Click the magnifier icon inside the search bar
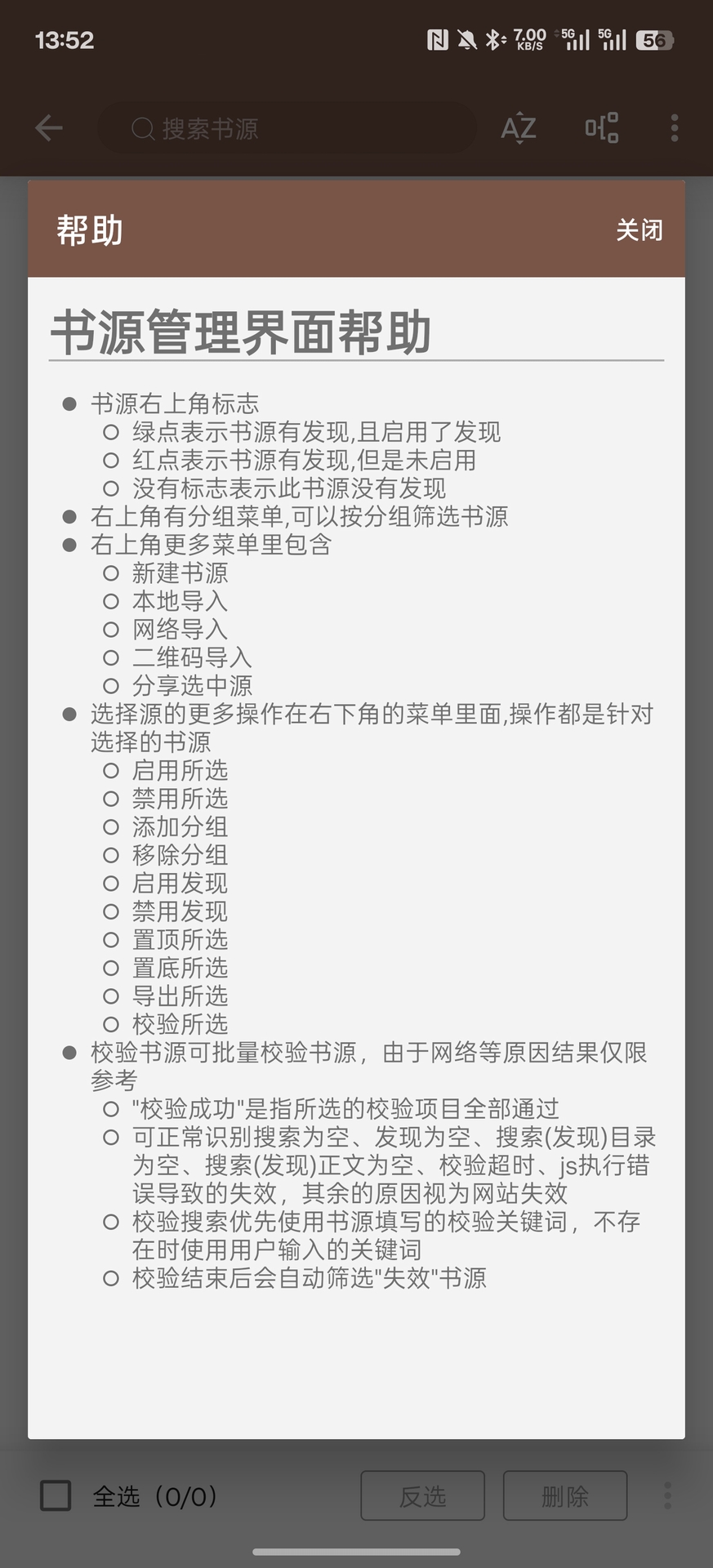Screen dimensions: 713x1568 point(143,128)
